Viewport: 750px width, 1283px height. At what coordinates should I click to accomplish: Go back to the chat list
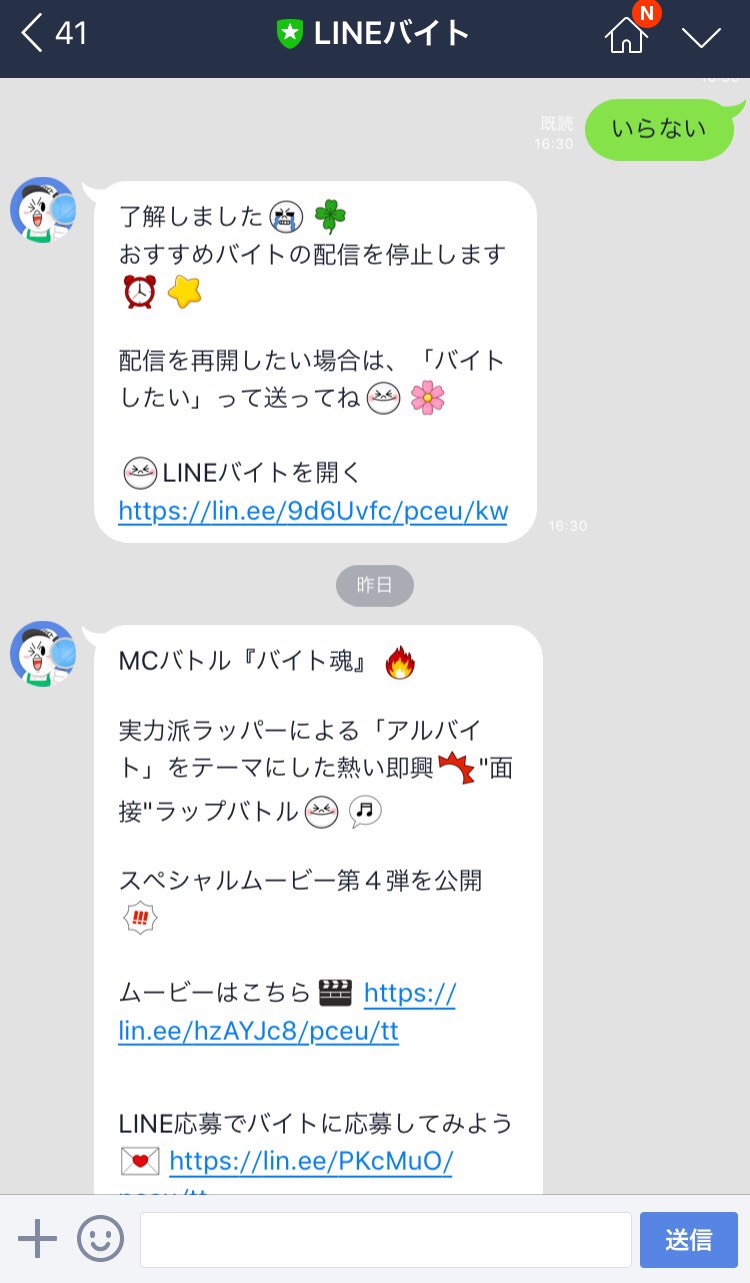[52, 35]
